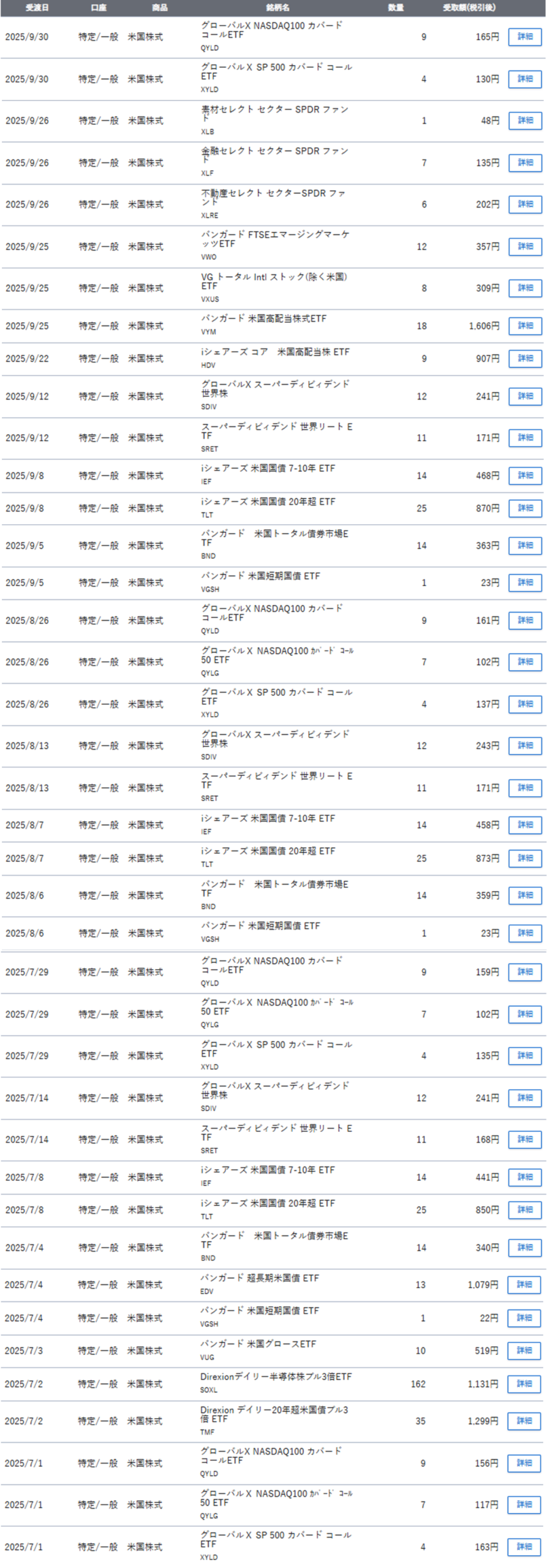The height and width of the screenshot is (1568, 547).
Task: Show QYLG details dated 2025/8/26
Action: coord(525,662)
